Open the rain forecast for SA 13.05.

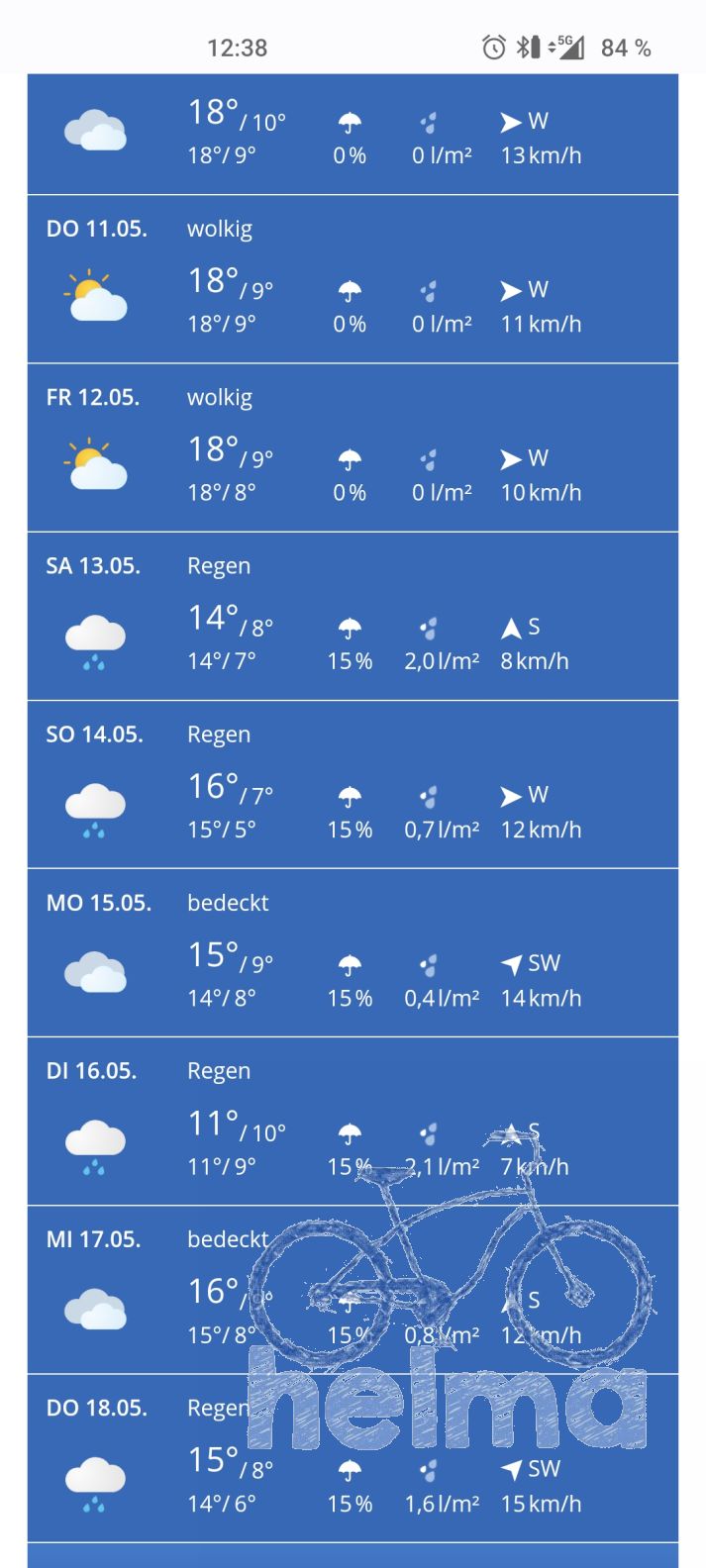pyautogui.click(x=353, y=616)
